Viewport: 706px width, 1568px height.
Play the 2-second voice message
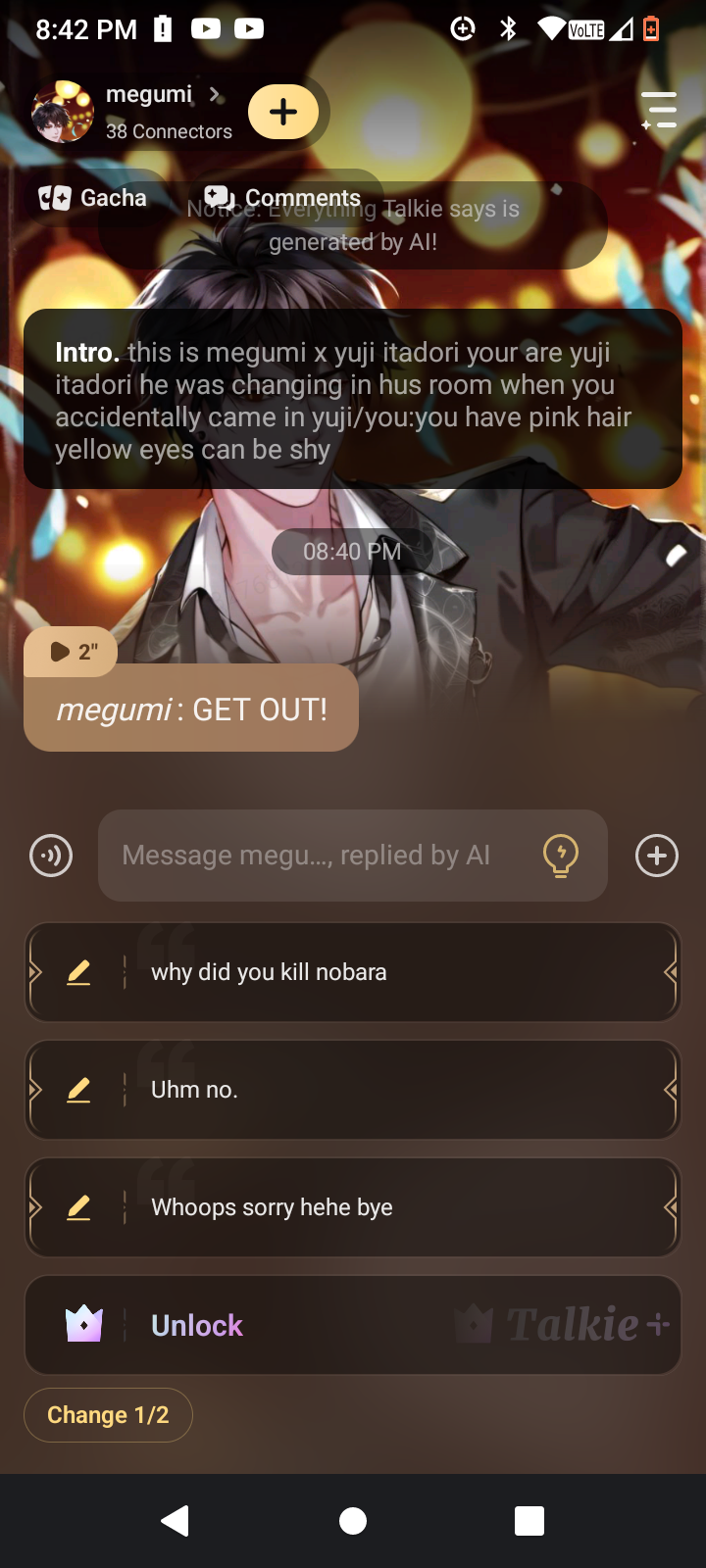click(71, 652)
